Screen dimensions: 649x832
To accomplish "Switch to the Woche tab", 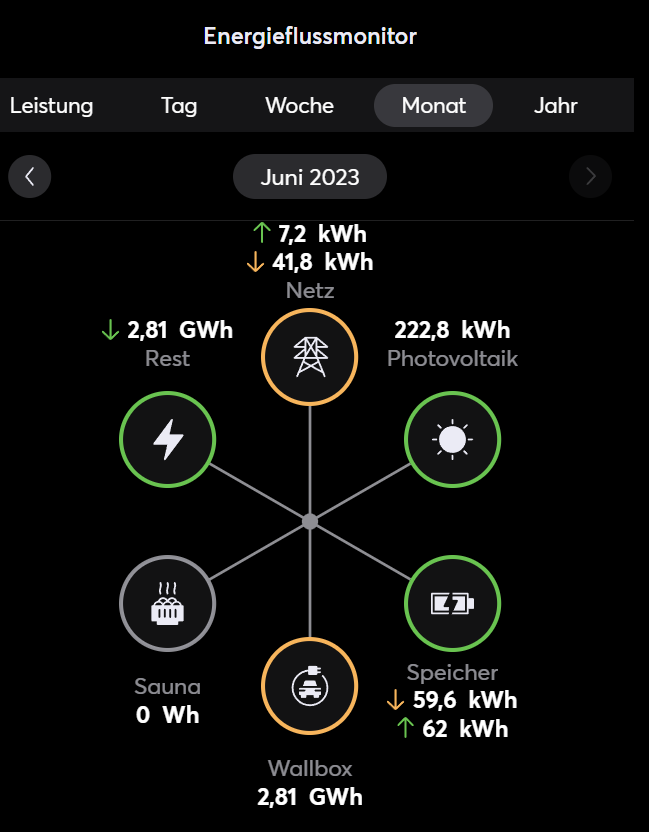I will pos(300,105).
